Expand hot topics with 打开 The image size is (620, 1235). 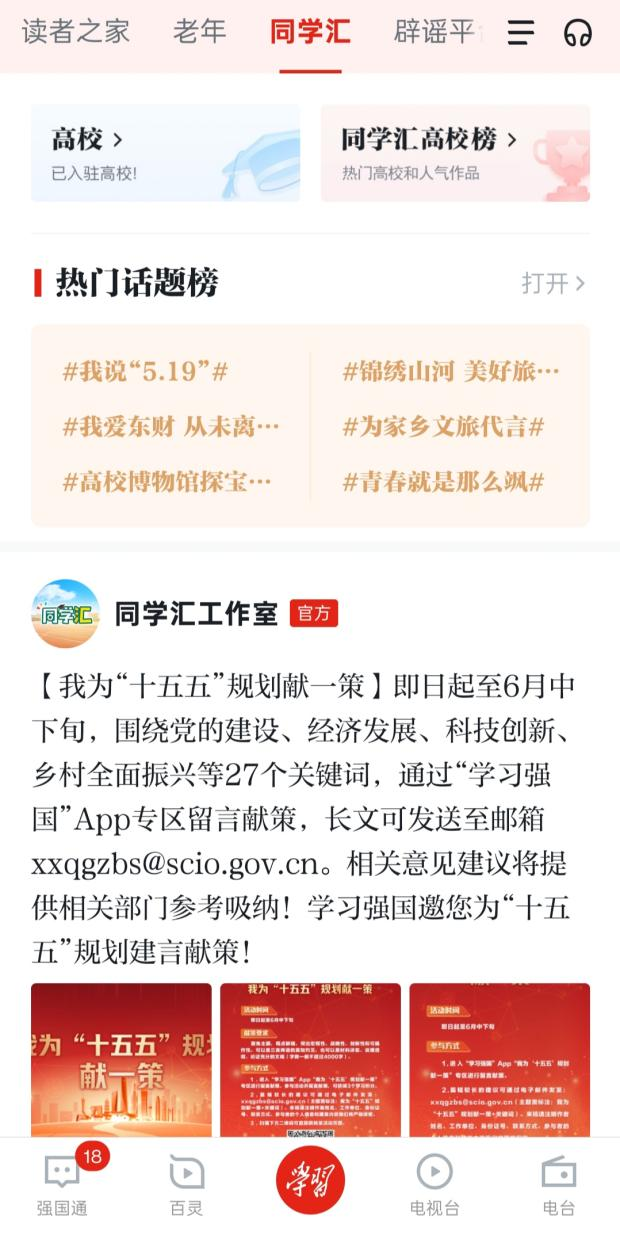pos(553,283)
